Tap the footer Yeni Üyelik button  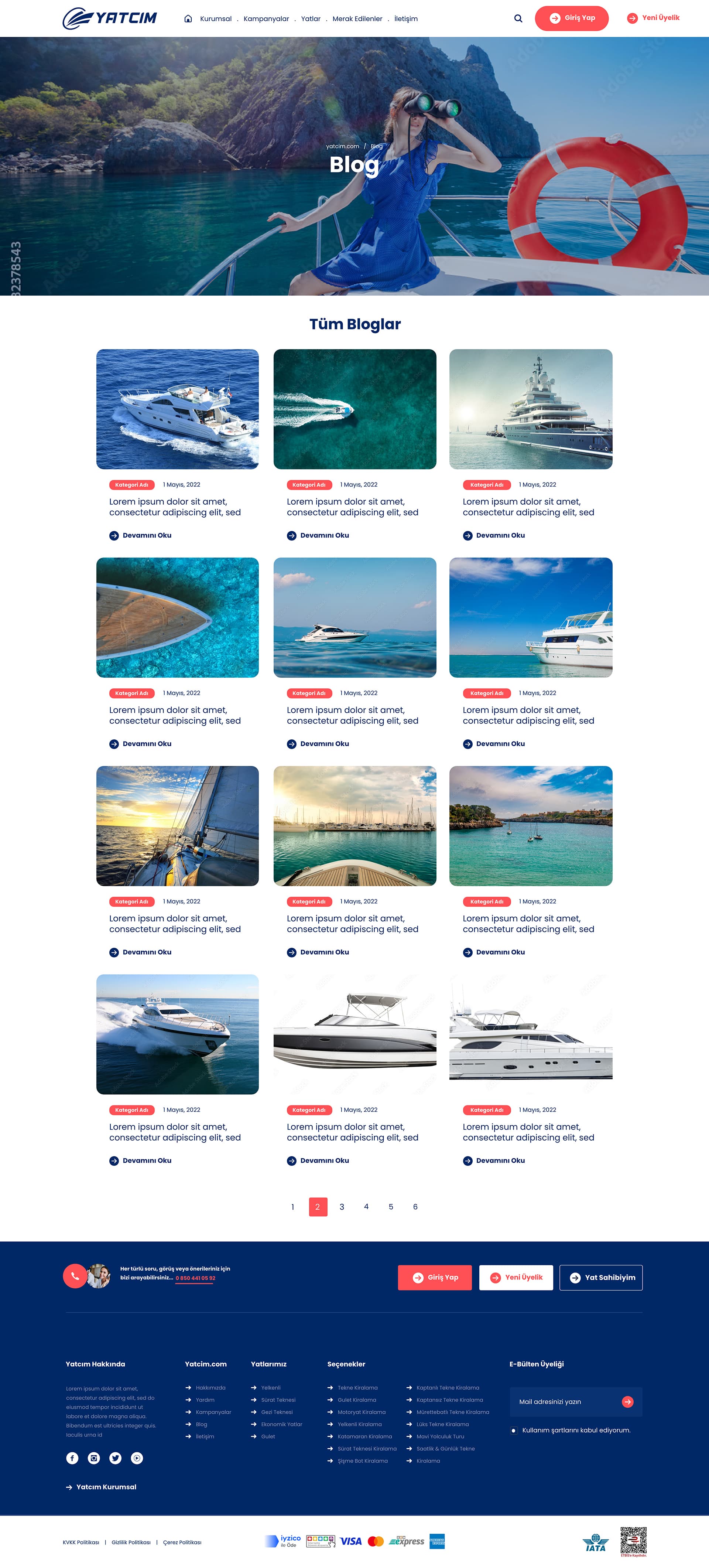pos(516,1277)
